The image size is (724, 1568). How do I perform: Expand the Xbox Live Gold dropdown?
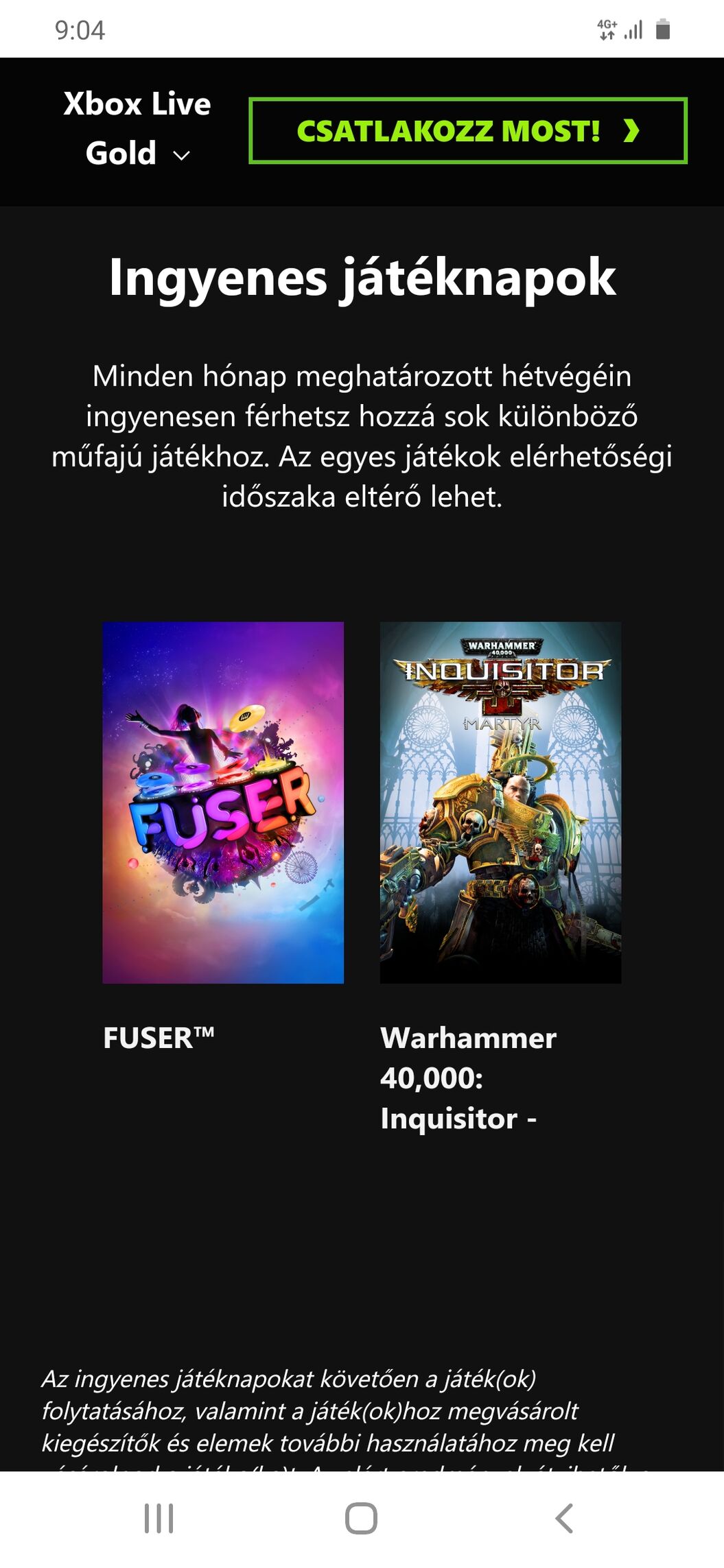coord(137,129)
